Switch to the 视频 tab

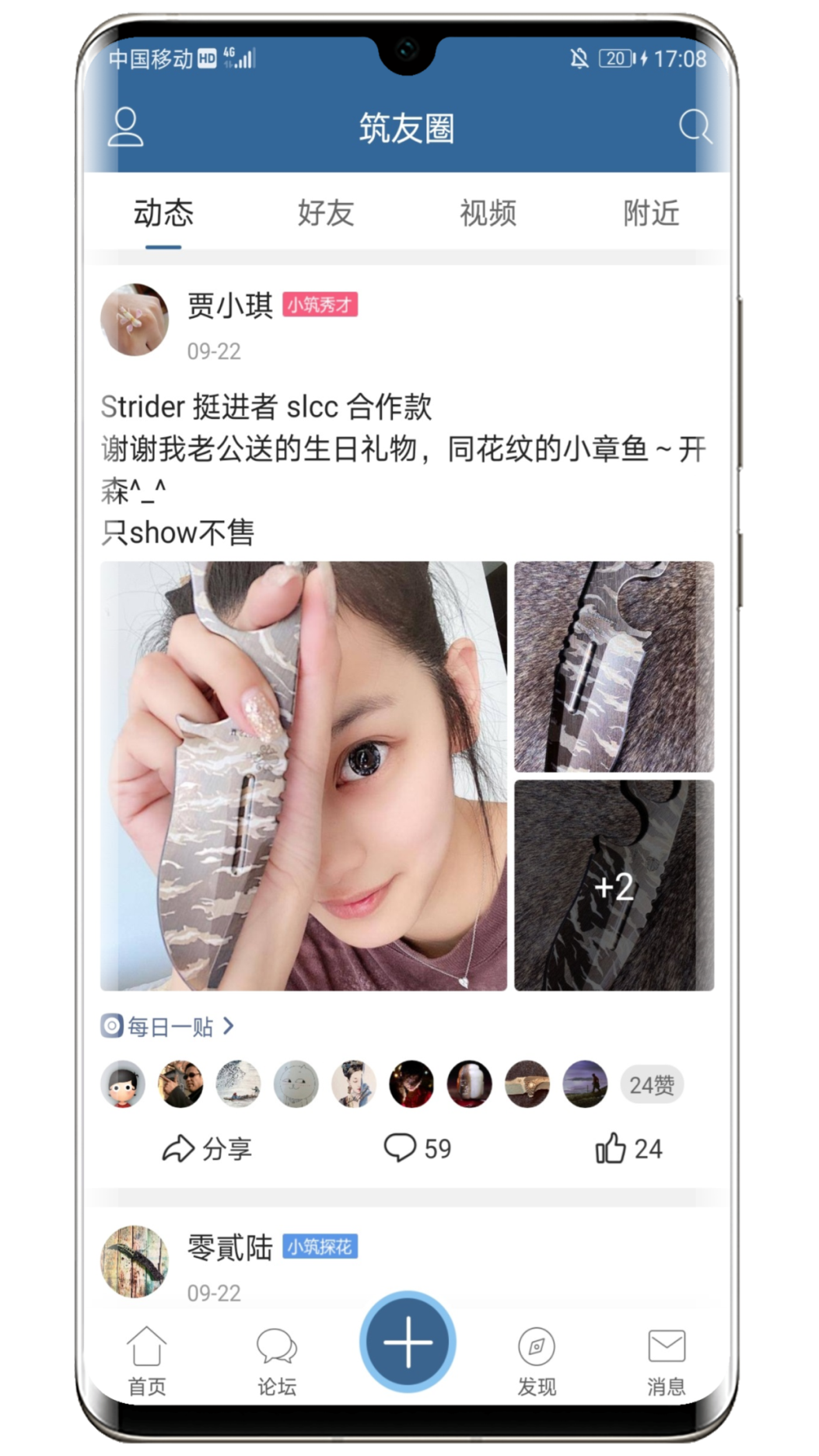[488, 213]
